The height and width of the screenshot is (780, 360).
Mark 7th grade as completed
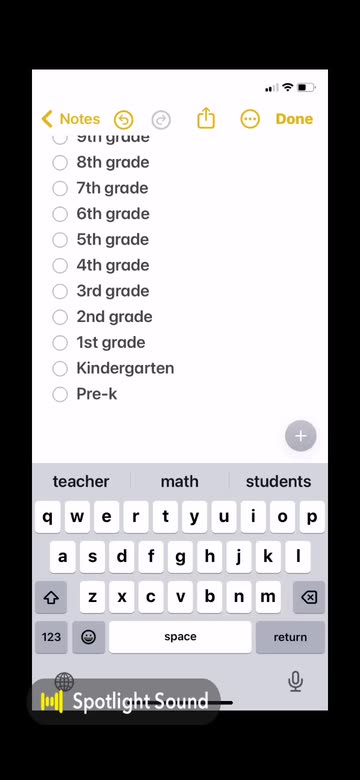pyautogui.click(x=60, y=188)
